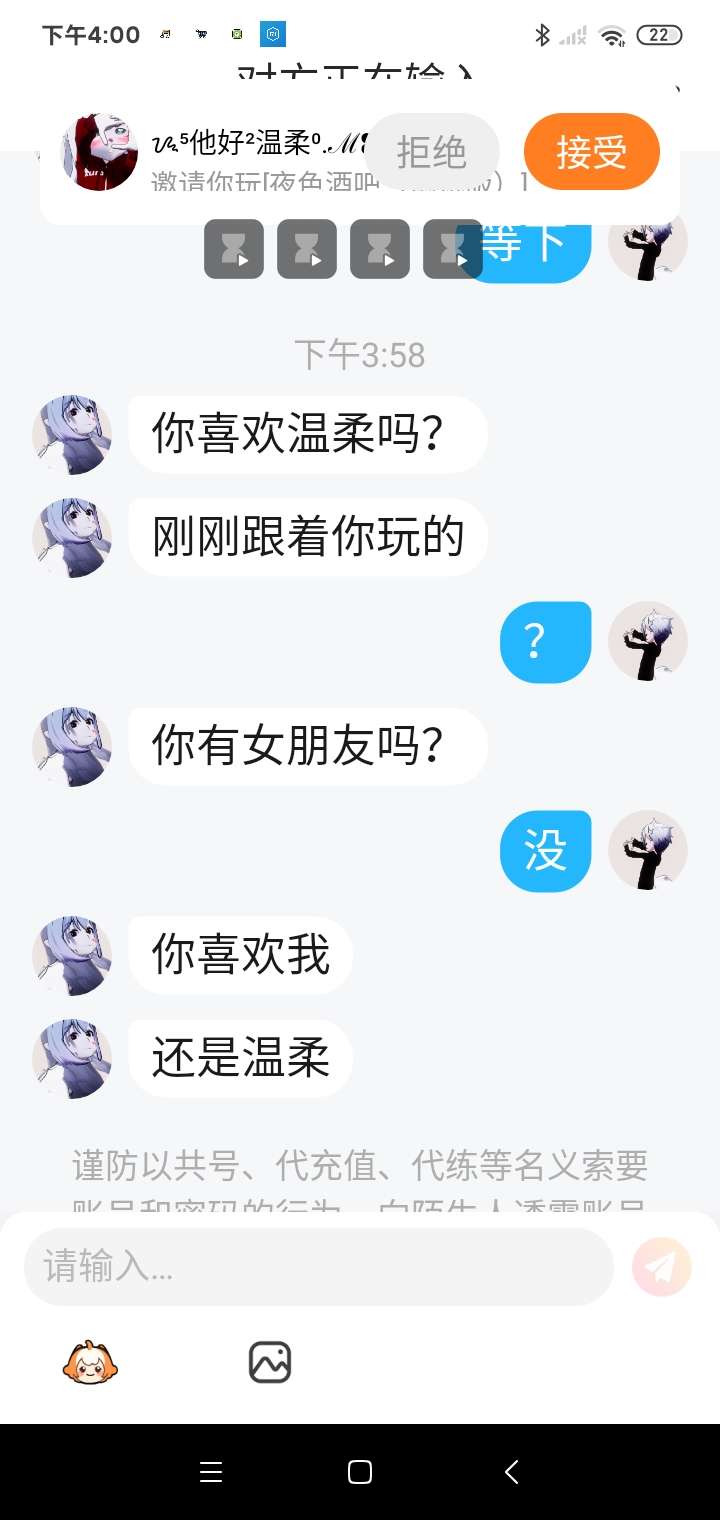Accept the invitation with 接受
This screenshot has width=720, height=1520.
click(x=592, y=152)
